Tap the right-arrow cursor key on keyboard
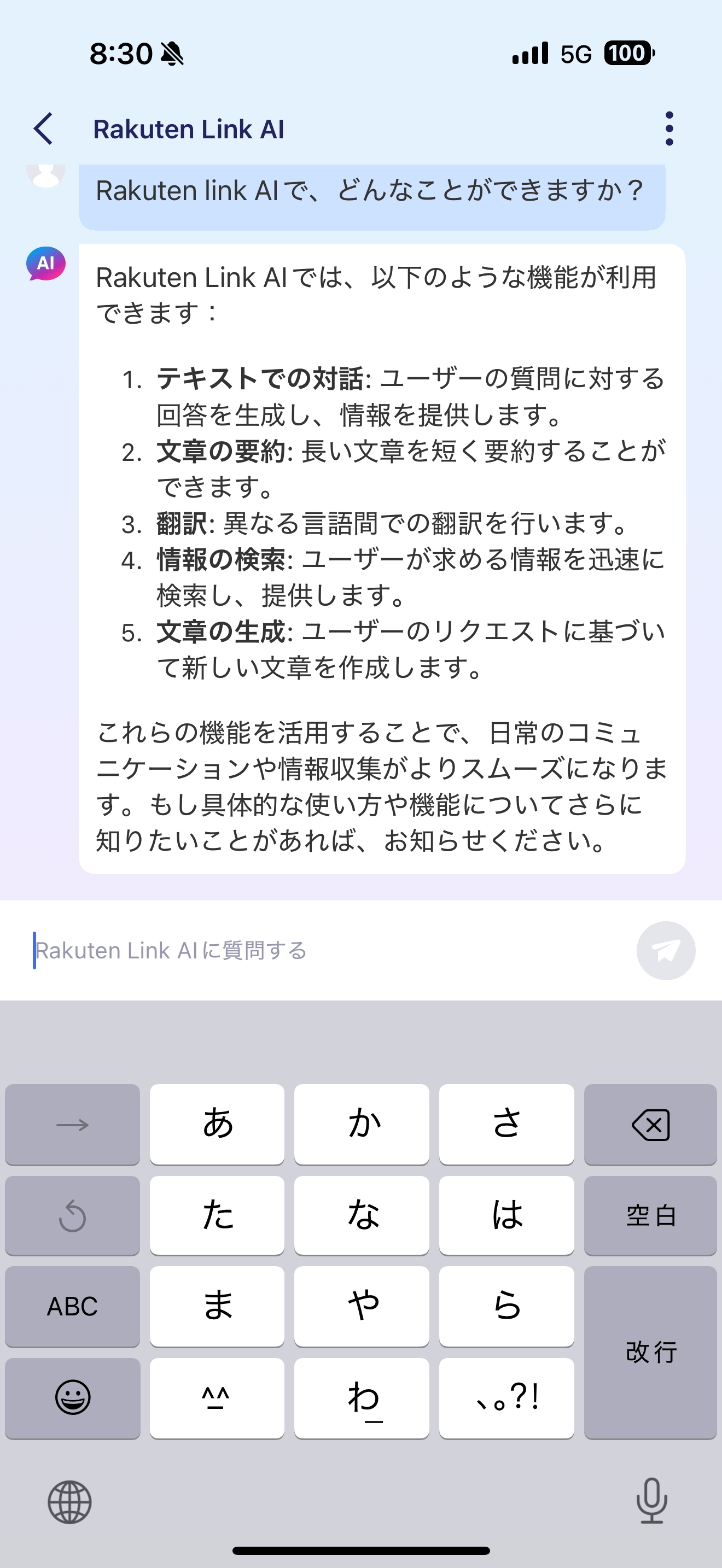Viewport: 722px width, 1568px height. coord(72,1124)
